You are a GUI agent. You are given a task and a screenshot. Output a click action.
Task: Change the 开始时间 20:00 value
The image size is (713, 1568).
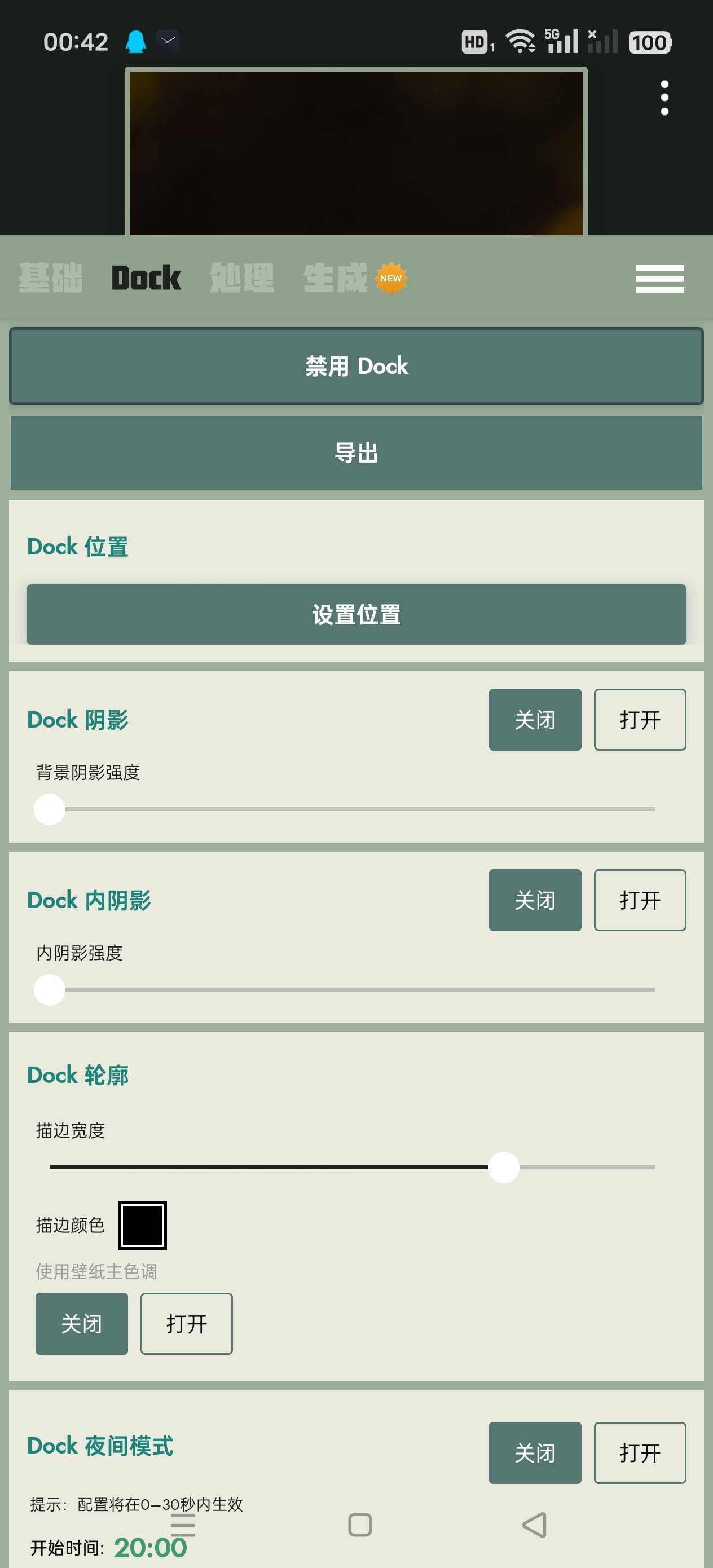click(150, 1547)
